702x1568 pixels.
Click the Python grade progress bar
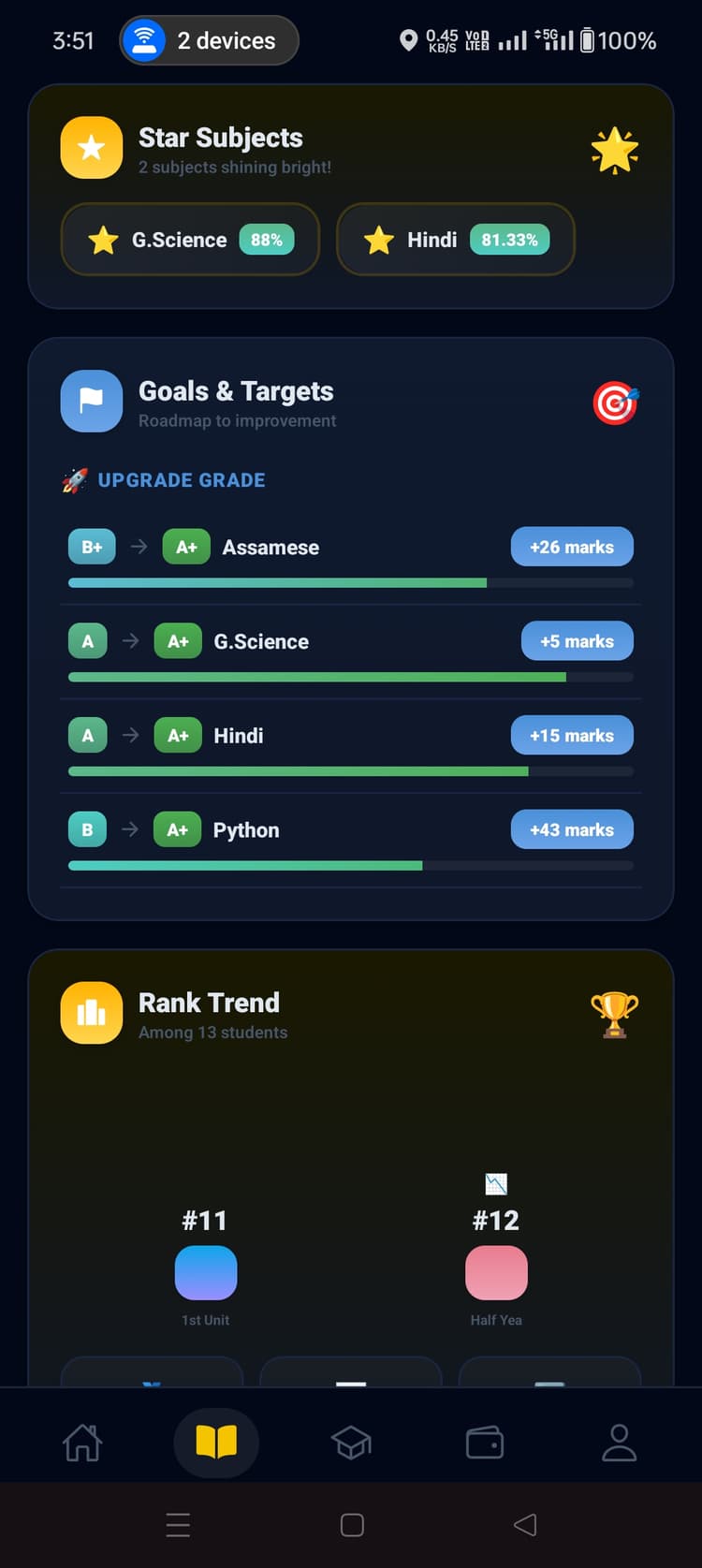(x=351, y=865)
